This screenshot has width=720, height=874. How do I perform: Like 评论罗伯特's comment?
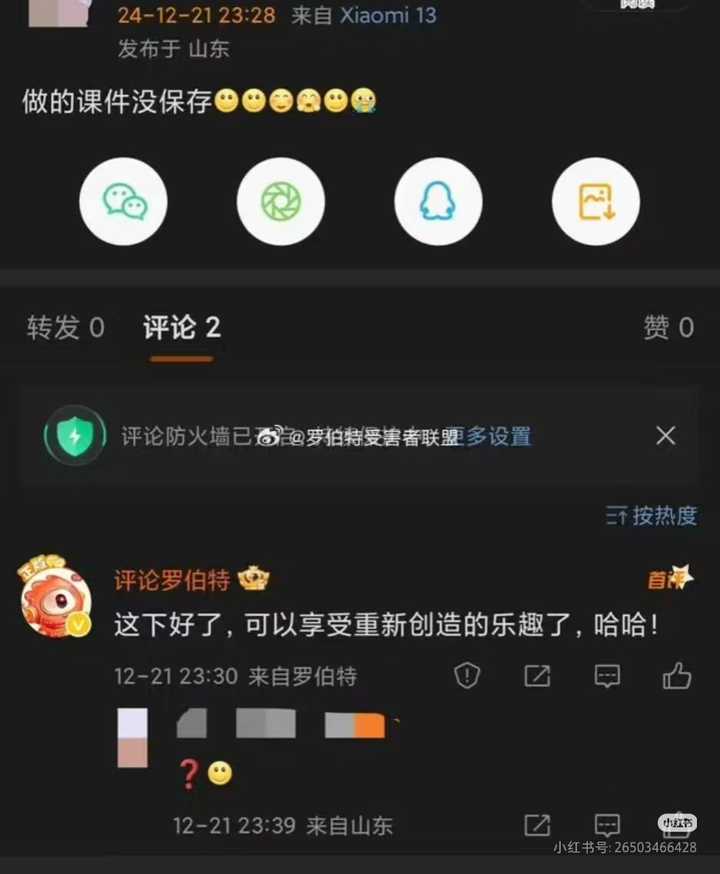[677, 677]
